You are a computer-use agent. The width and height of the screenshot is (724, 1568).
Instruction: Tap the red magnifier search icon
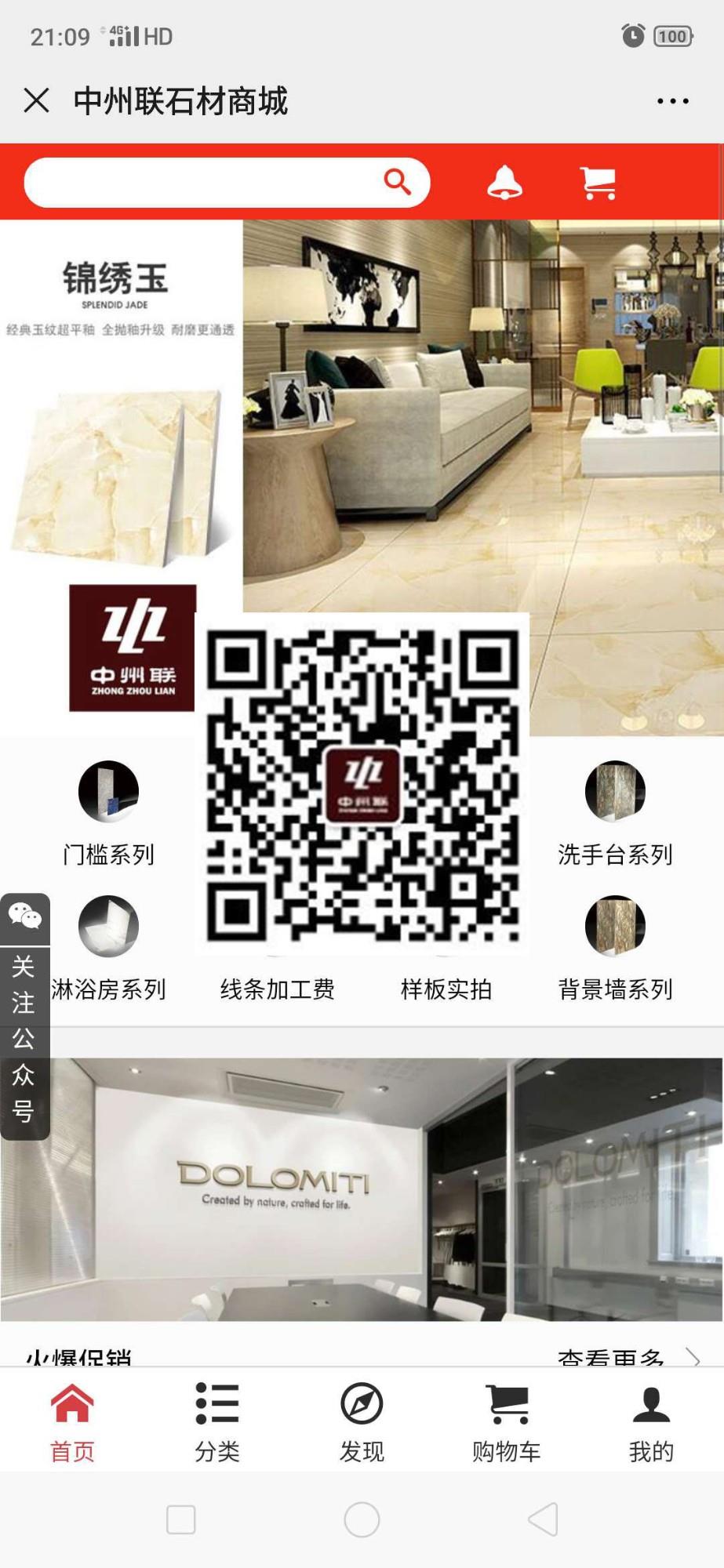(397, 182)
